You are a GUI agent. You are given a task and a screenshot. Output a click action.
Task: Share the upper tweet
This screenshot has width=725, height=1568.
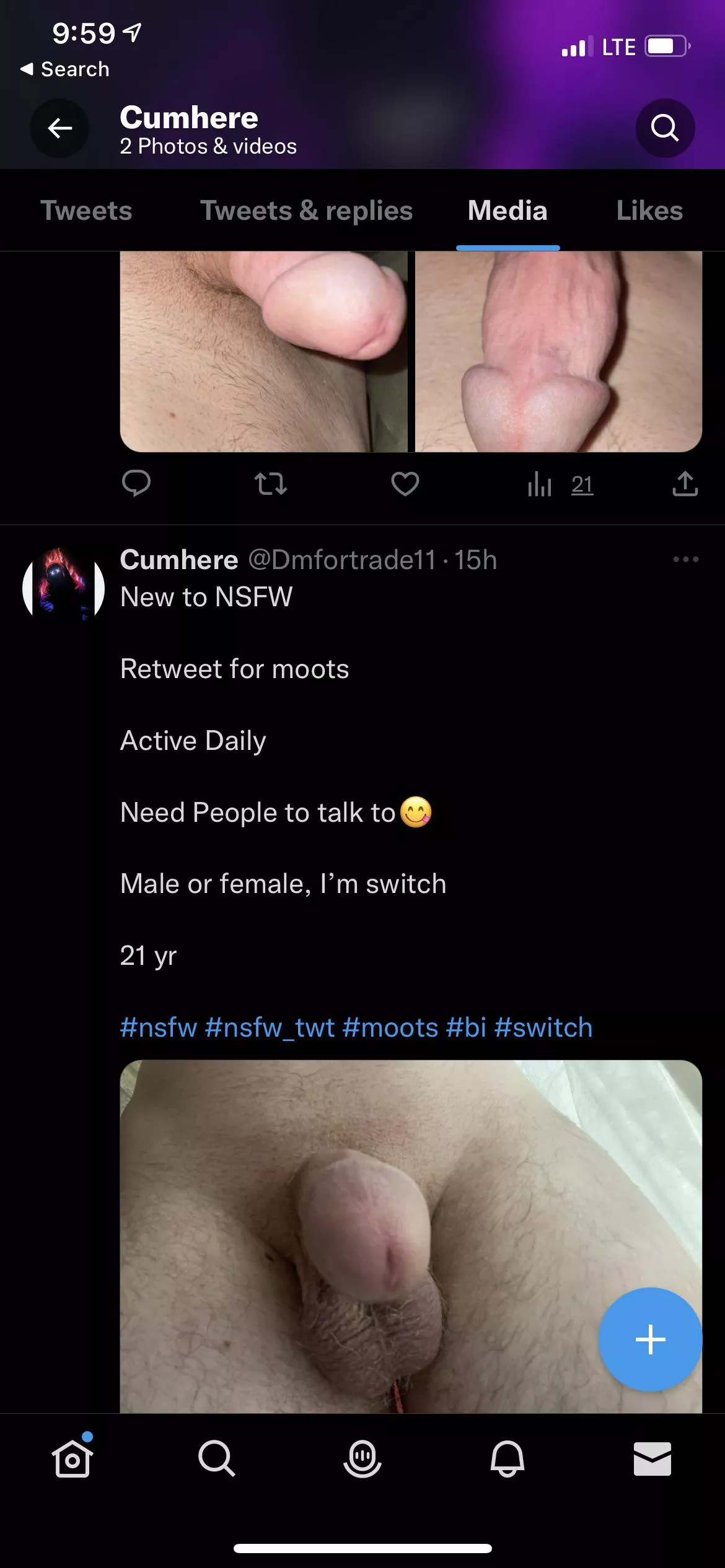click(x=685, y=484)
